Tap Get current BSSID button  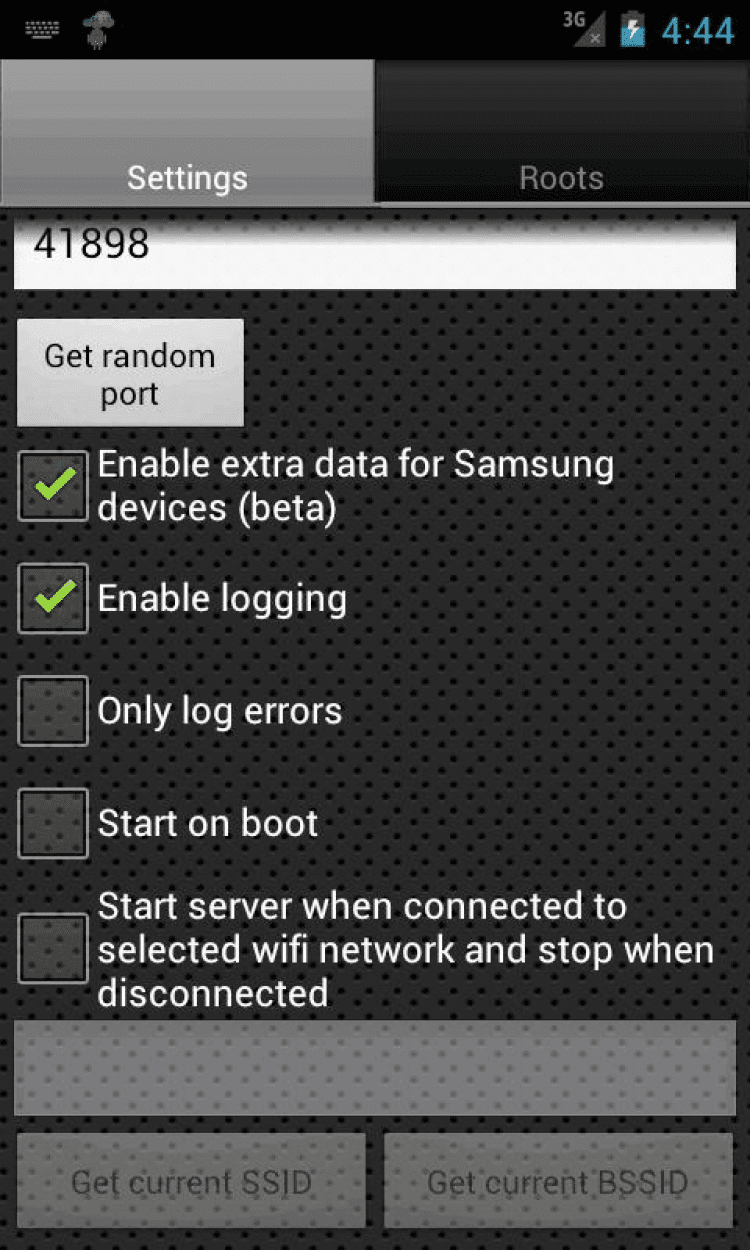coord(558,1181)
